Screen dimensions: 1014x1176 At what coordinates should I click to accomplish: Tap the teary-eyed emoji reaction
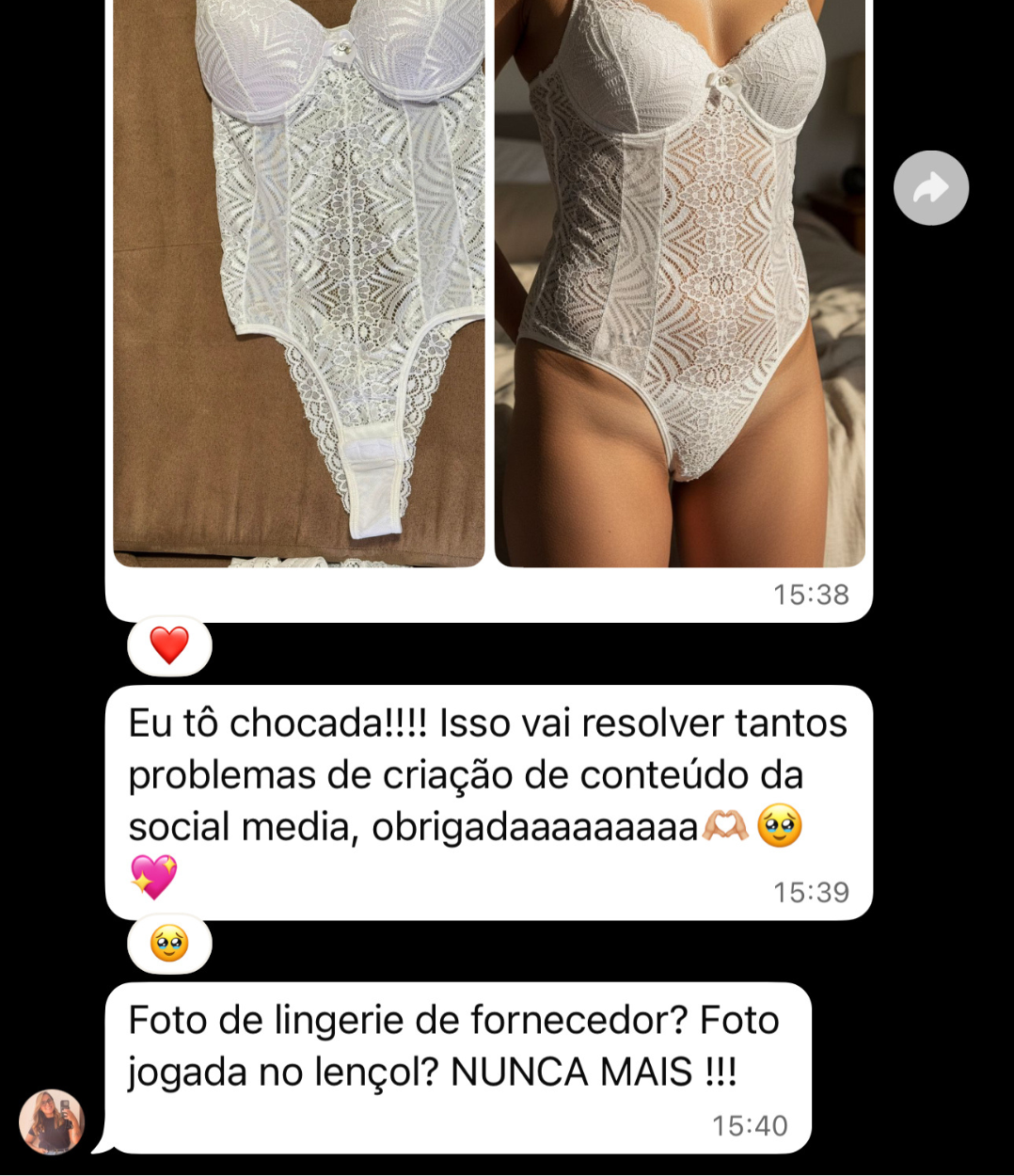[x=169, y=943]
